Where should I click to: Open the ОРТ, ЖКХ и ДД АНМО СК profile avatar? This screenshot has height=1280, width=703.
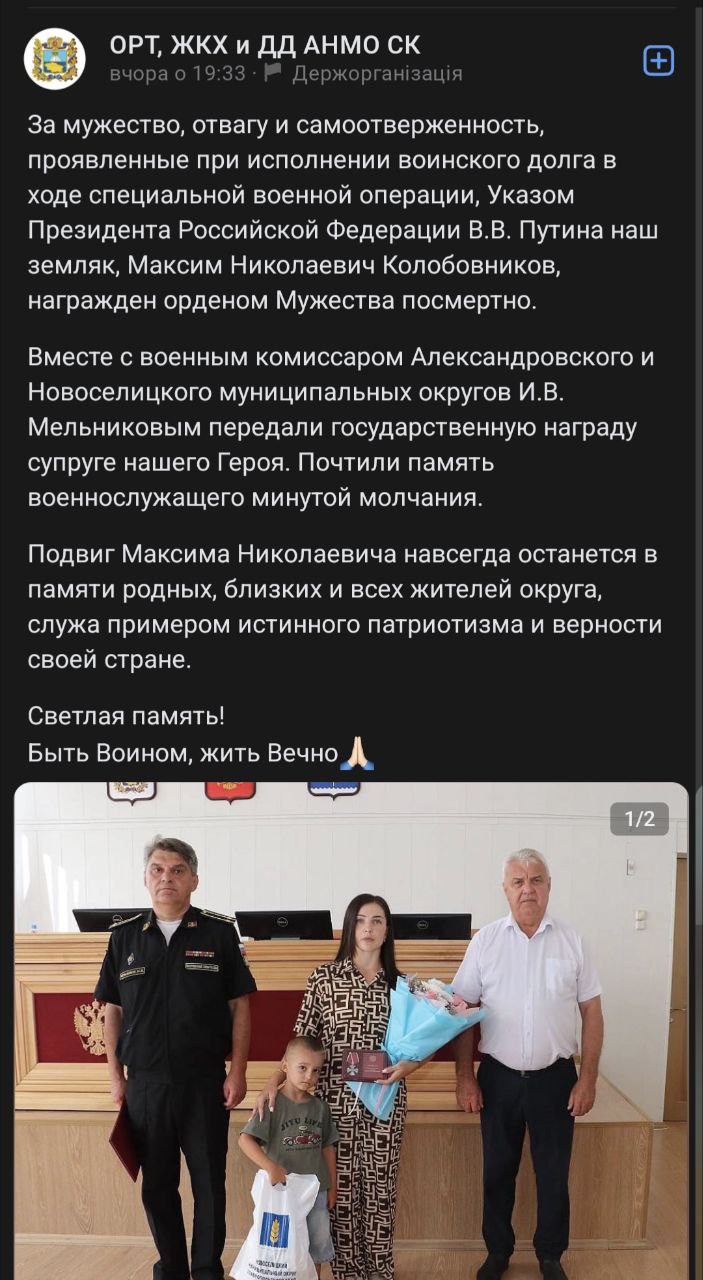click(55, 59)
